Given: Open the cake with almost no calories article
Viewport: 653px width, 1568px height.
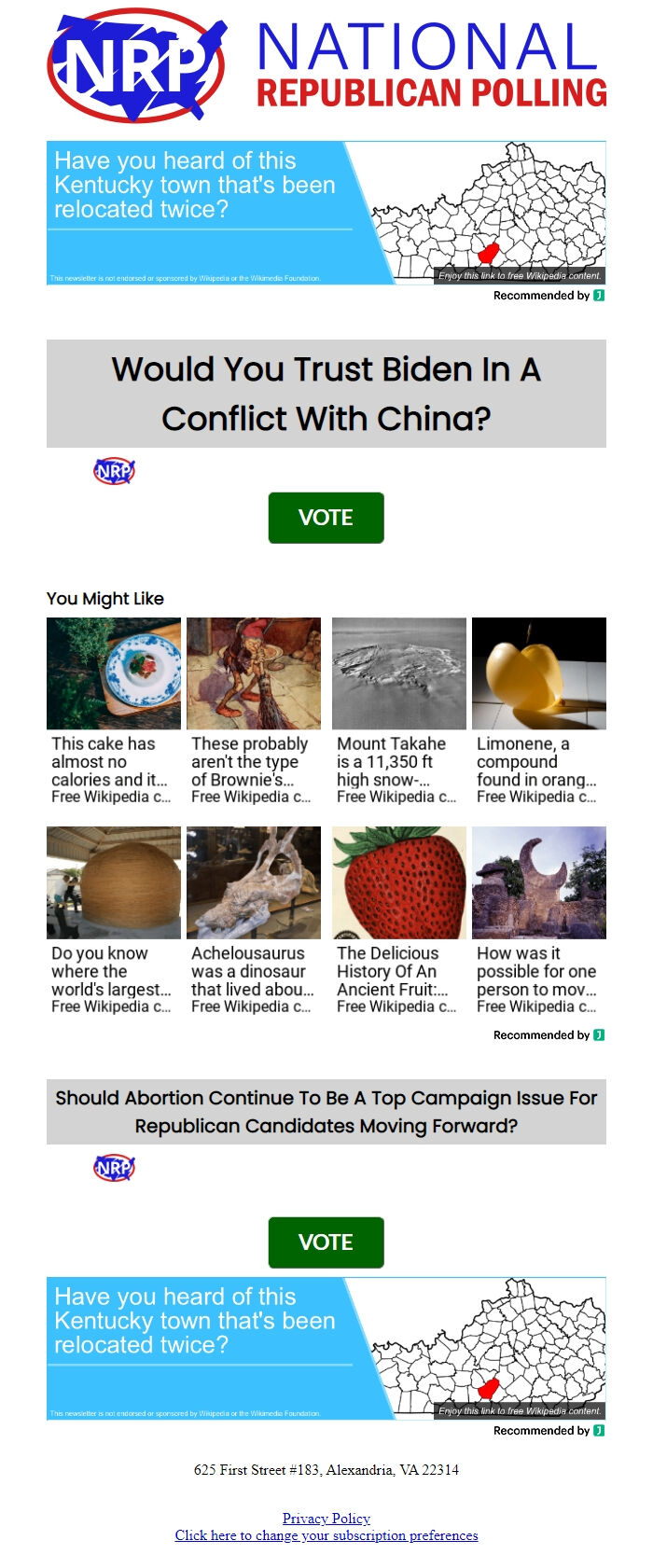Looking at the screenshot, I should point(113,709).
